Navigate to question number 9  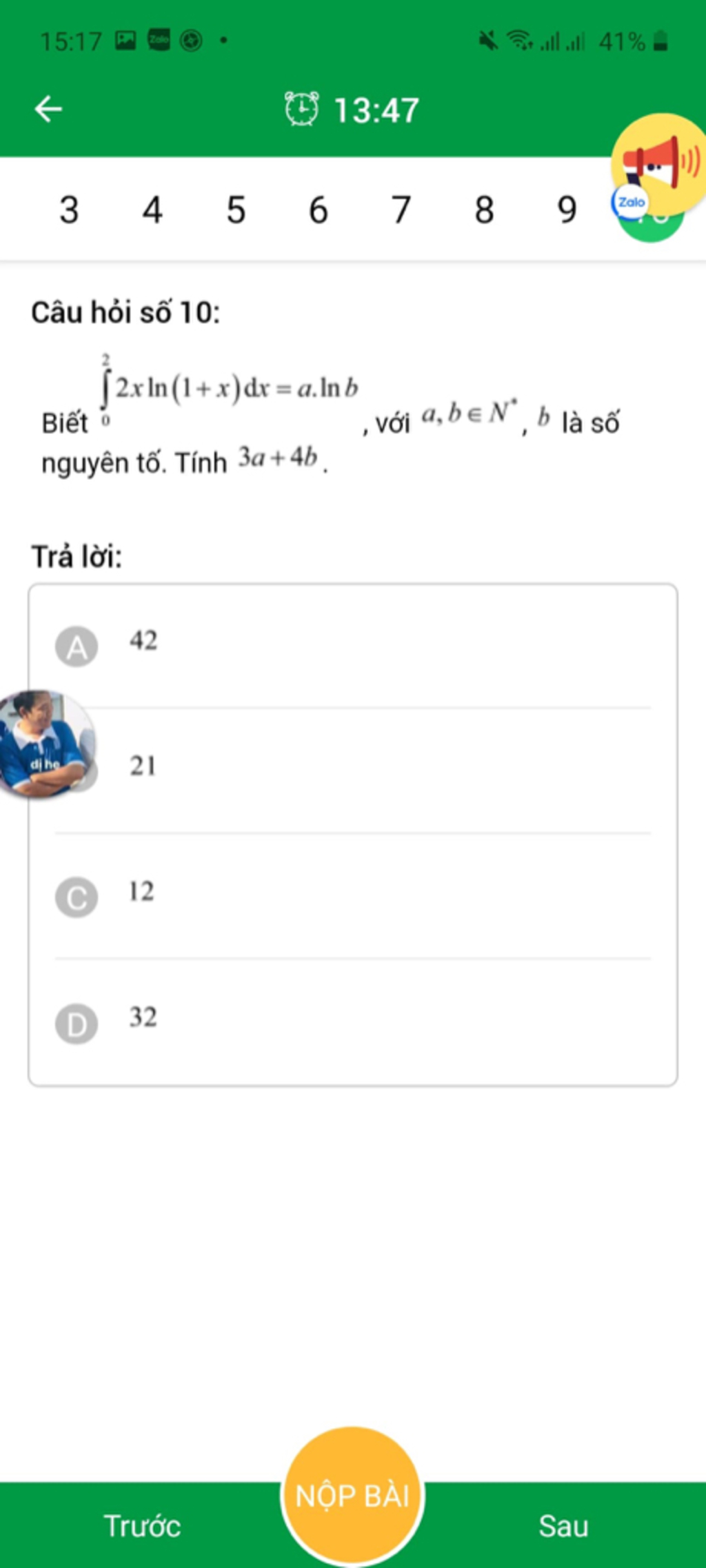click(x=567, y=210)
